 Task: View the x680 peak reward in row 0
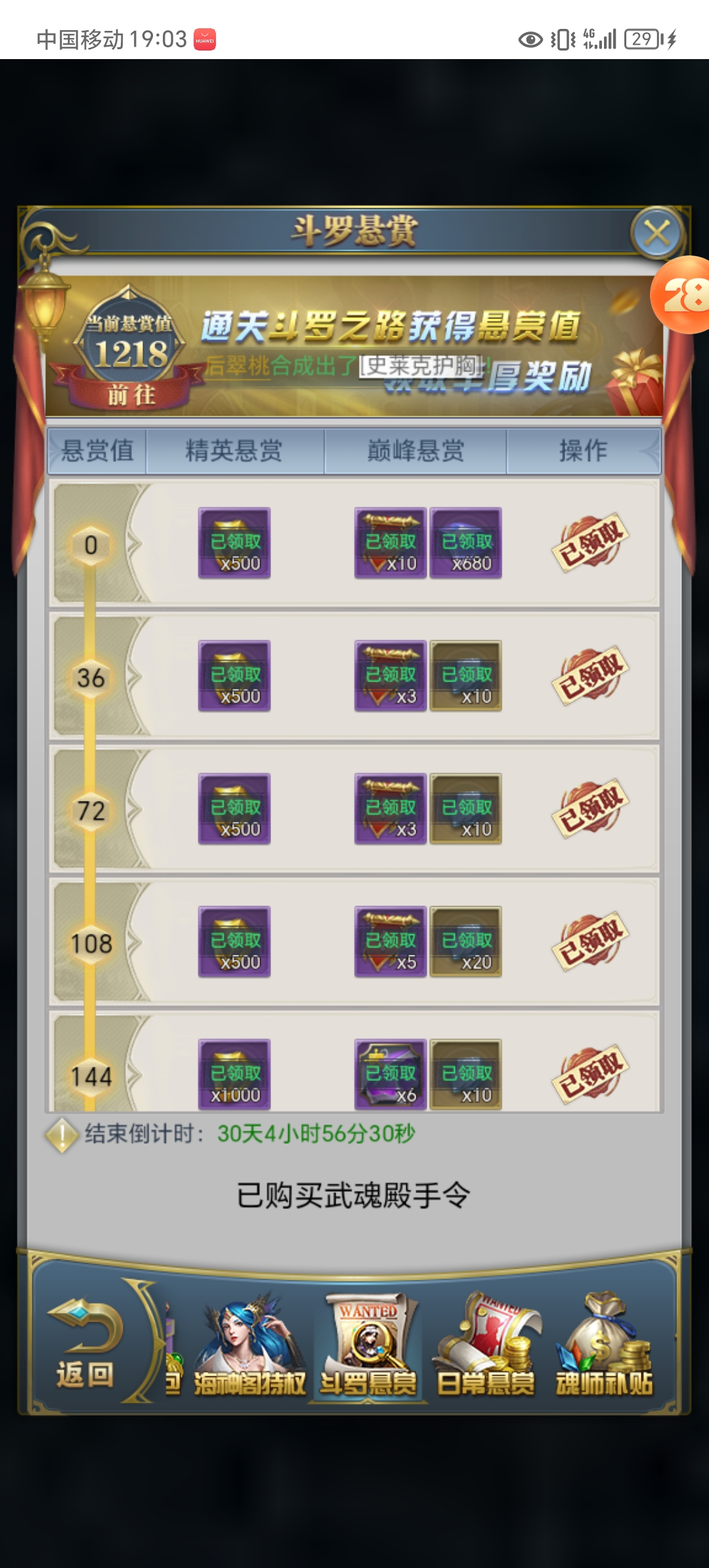466,543
